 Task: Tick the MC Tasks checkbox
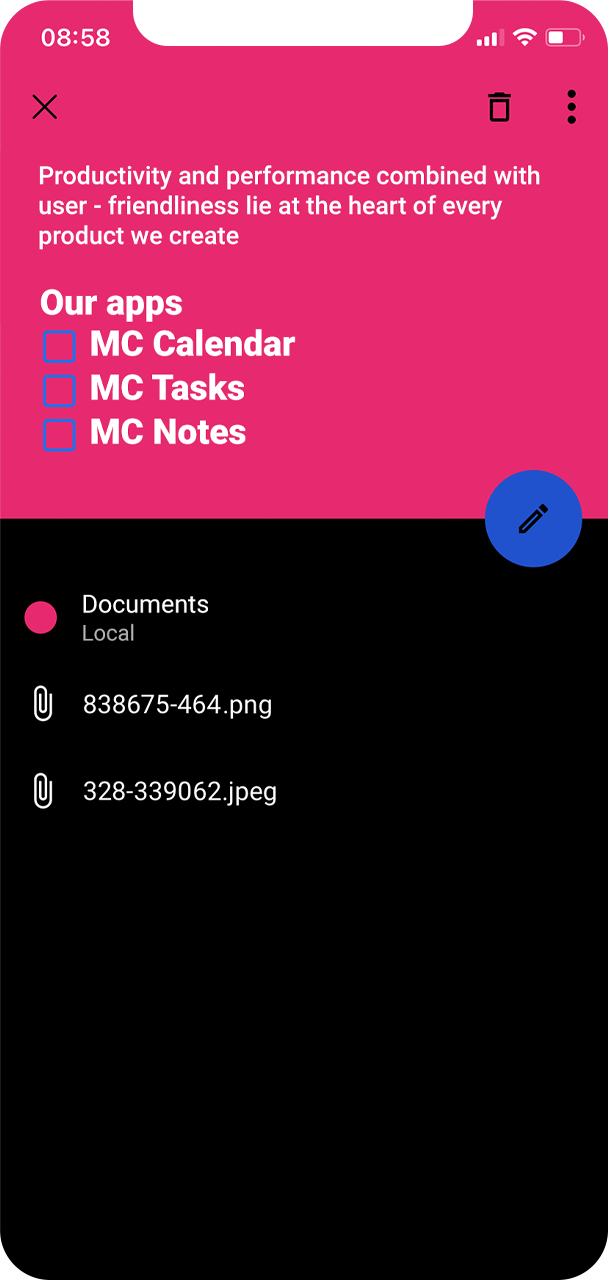[60, 390]
